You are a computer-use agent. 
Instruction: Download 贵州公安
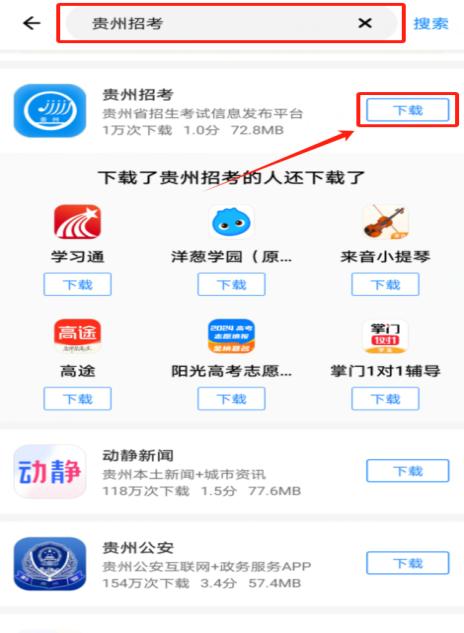point(407,563)
